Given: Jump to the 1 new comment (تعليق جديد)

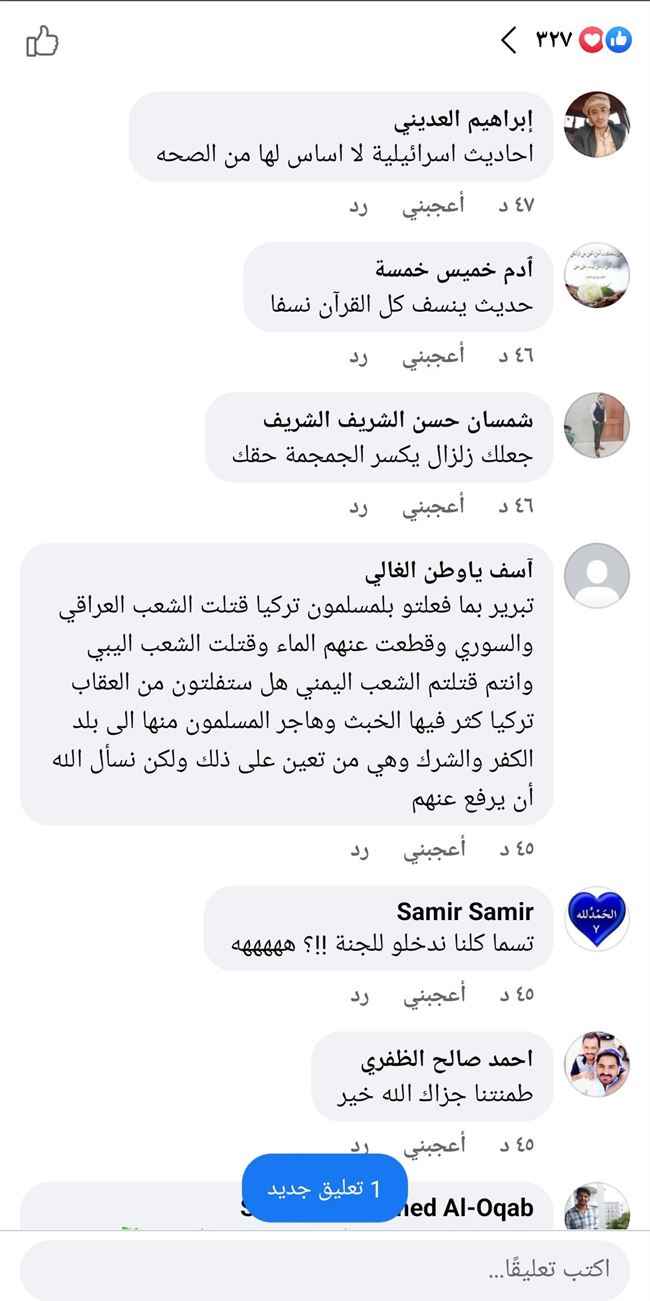Looking at the screenshot, I should (x=325, y=1188).
